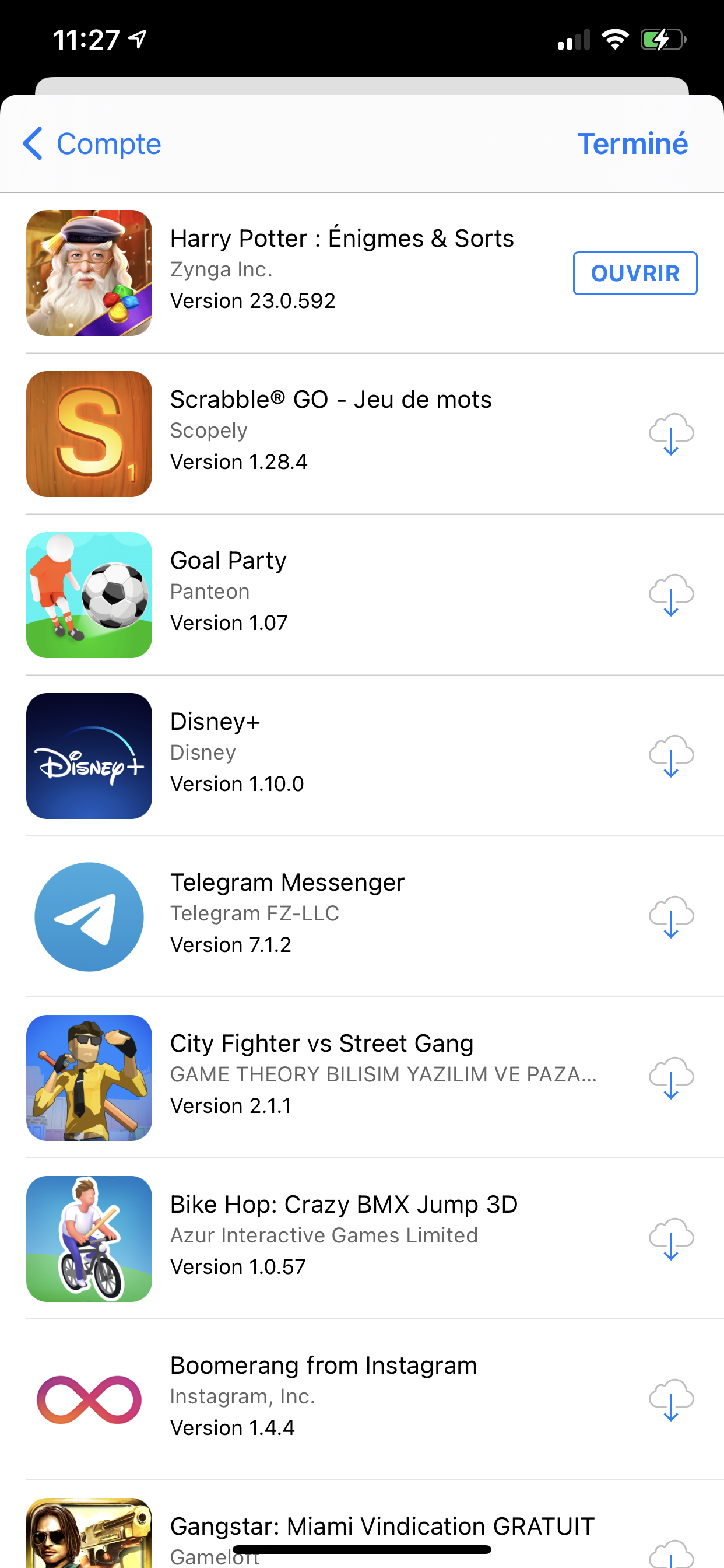This screenshot has width=724, height=1568.
Task: Download City Fighter vs Street Gang
Action: point(670,1077)
